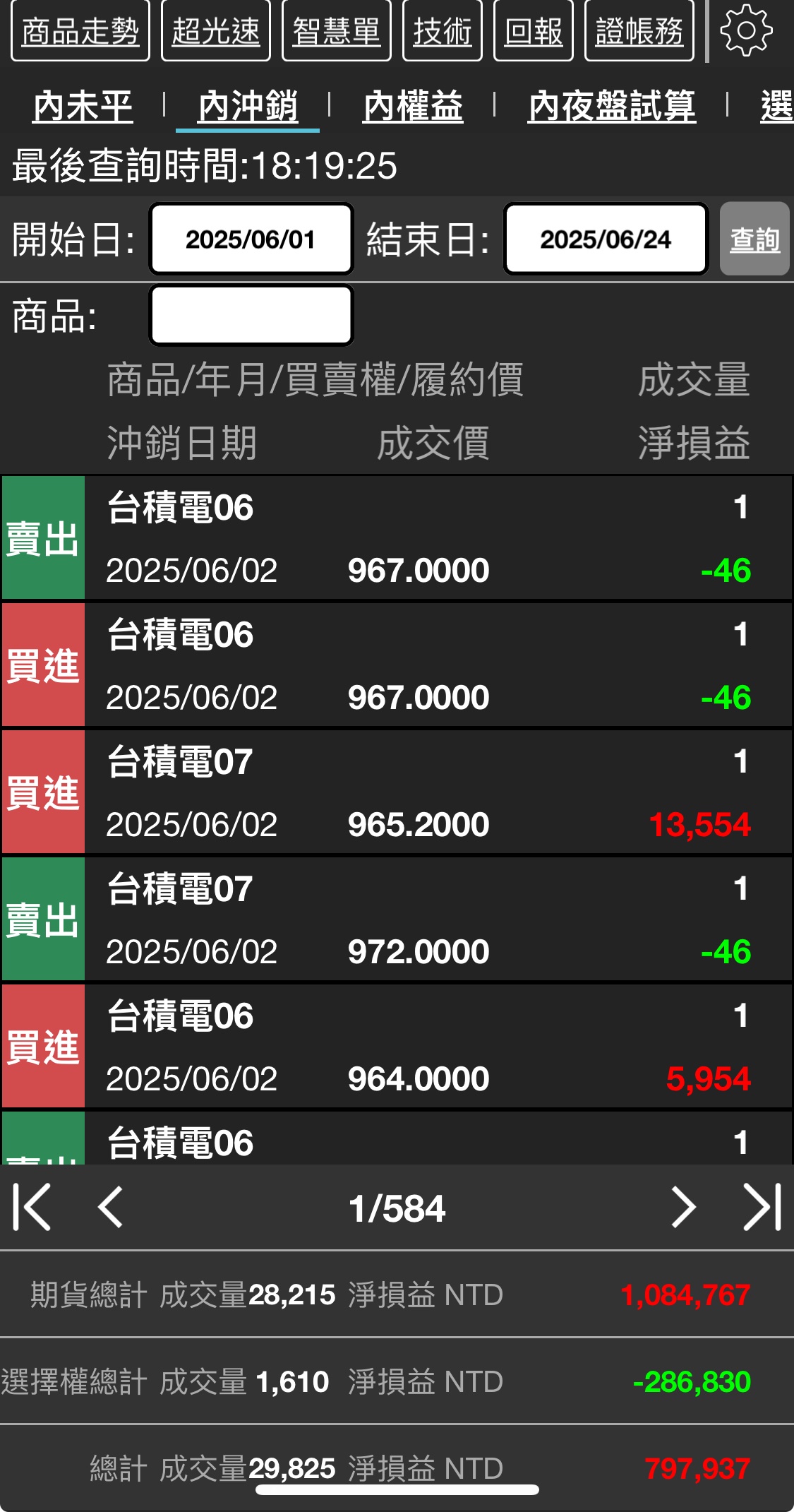Image resolution: width=794 pixels, height=1512 pixels.
Task: Open the 商品走勢 section
Action: [x=80, y=31]
